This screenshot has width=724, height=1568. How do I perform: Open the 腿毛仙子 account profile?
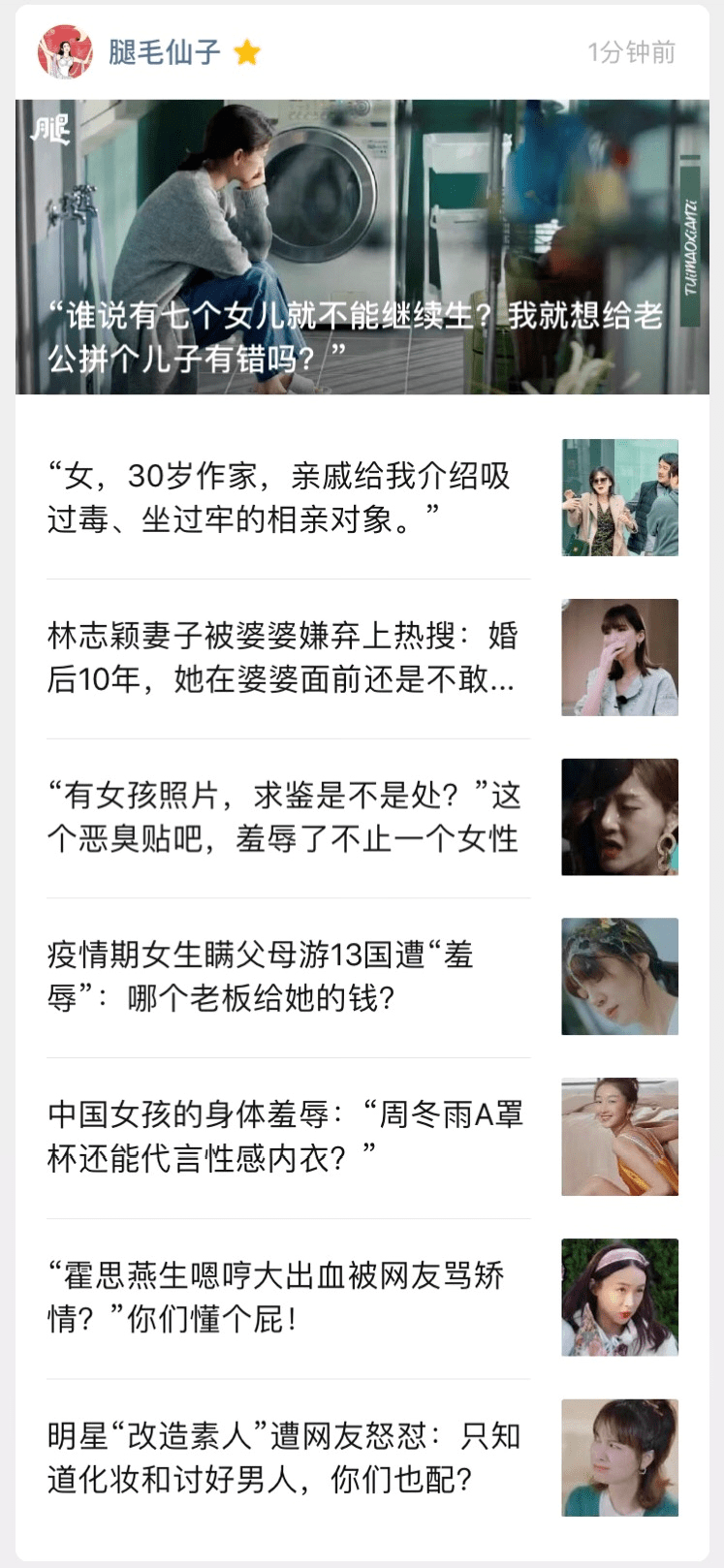click(164, 51)
